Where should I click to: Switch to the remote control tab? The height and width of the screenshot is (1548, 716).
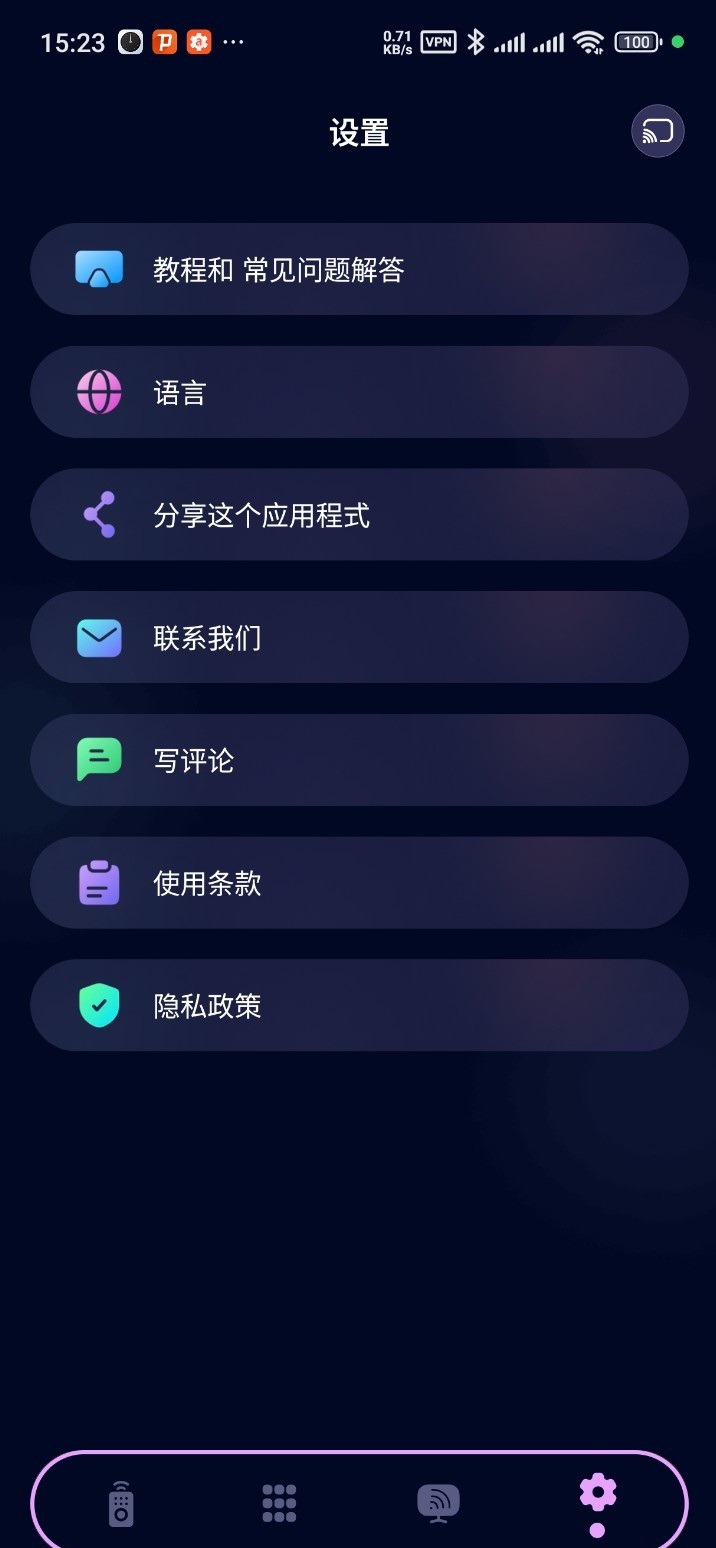(121, 1502)
